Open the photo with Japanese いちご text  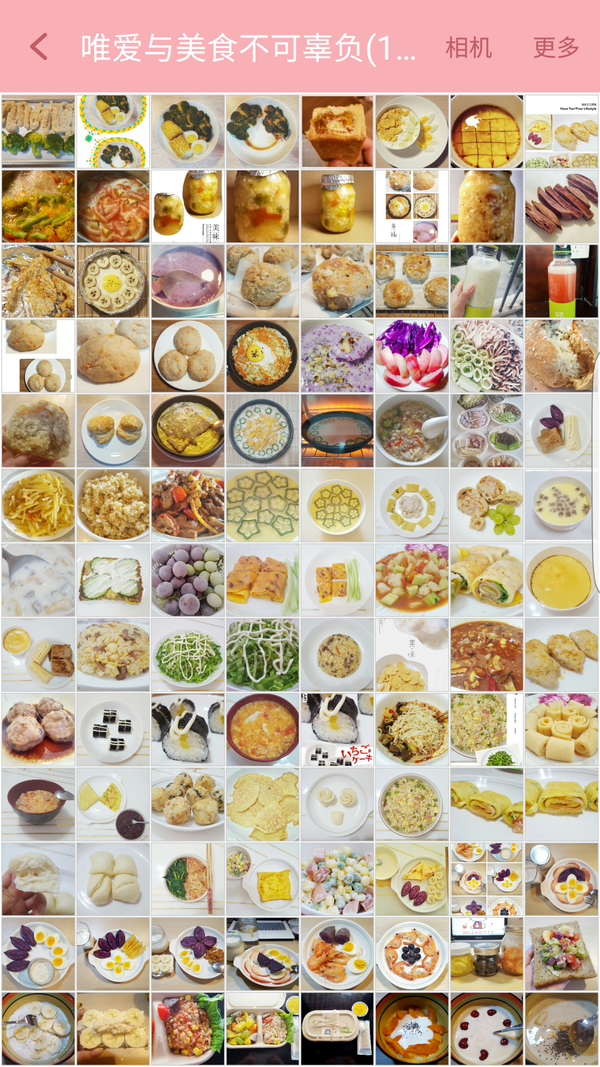337,729
